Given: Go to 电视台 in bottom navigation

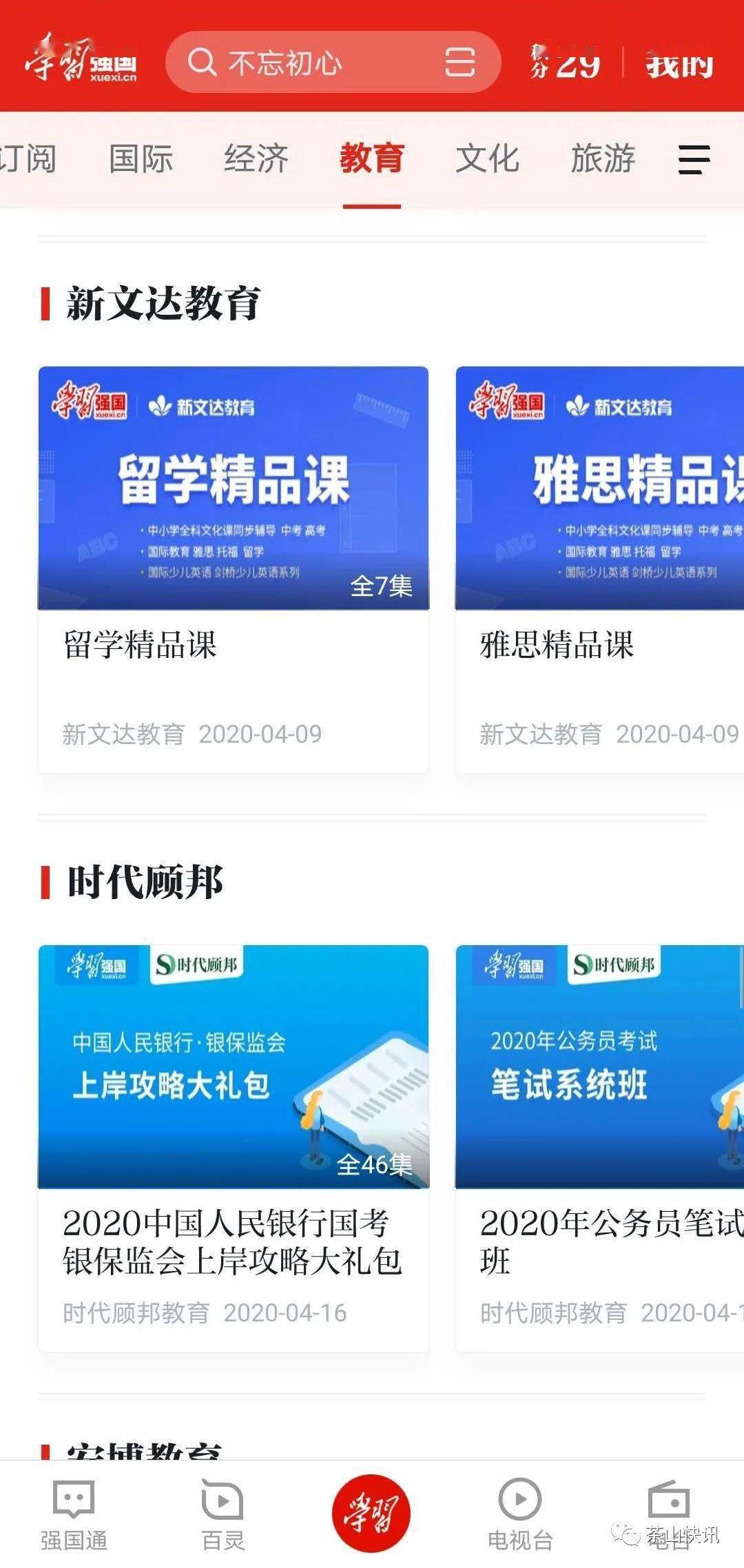Looking at the screenshot, I should [x=520, y=1514].
